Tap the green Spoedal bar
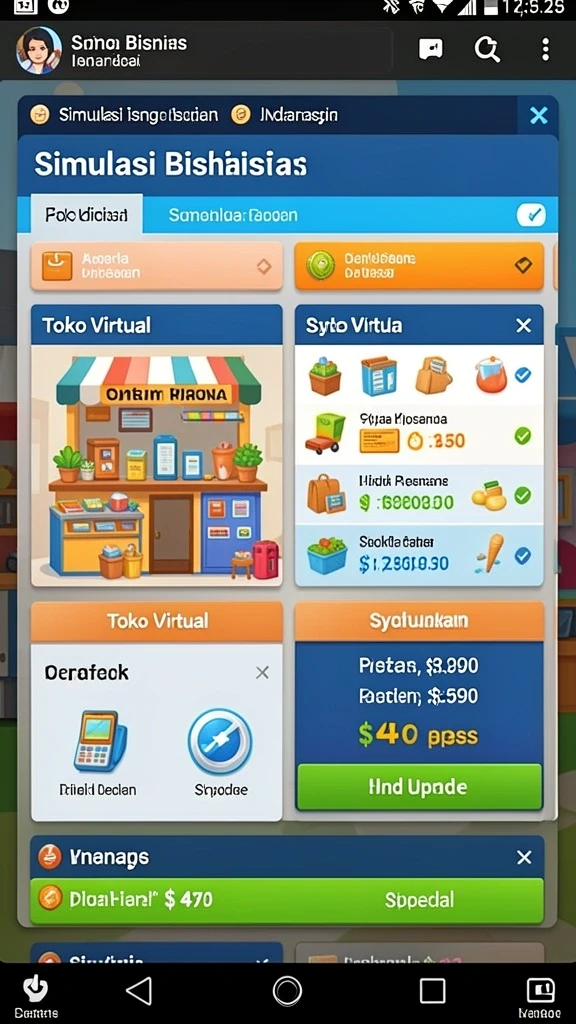 click(x=287, y=901)
